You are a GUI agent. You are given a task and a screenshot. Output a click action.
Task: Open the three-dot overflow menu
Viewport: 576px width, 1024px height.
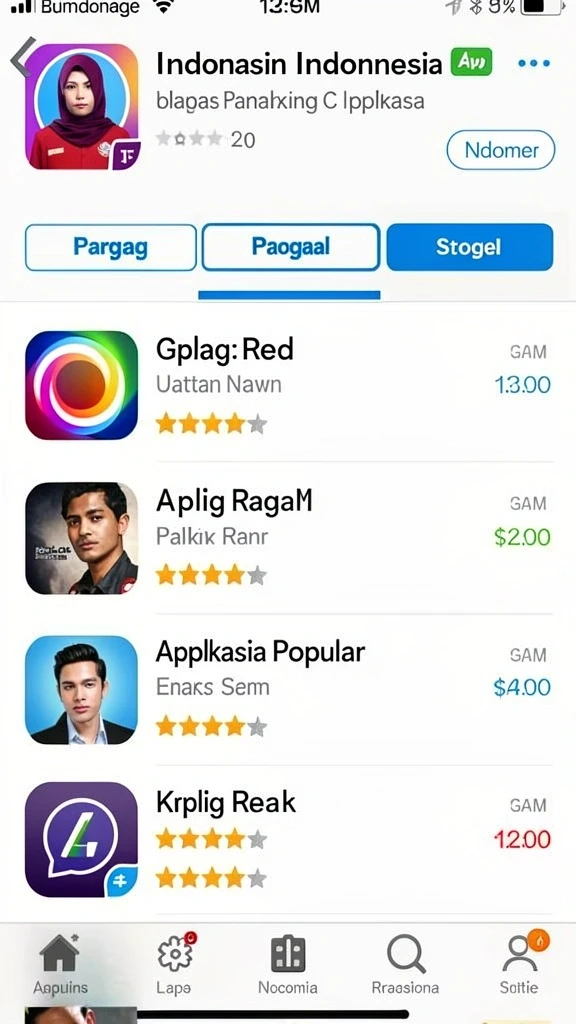534,63
